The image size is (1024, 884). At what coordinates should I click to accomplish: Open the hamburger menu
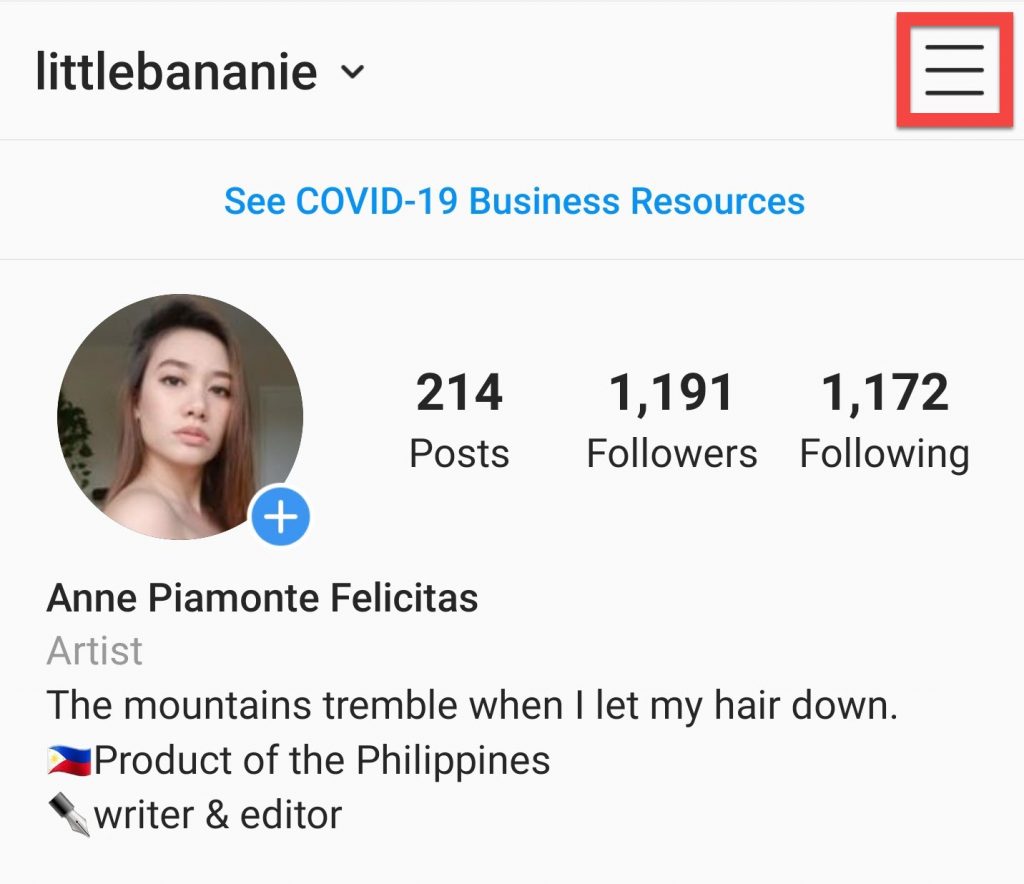953,70
